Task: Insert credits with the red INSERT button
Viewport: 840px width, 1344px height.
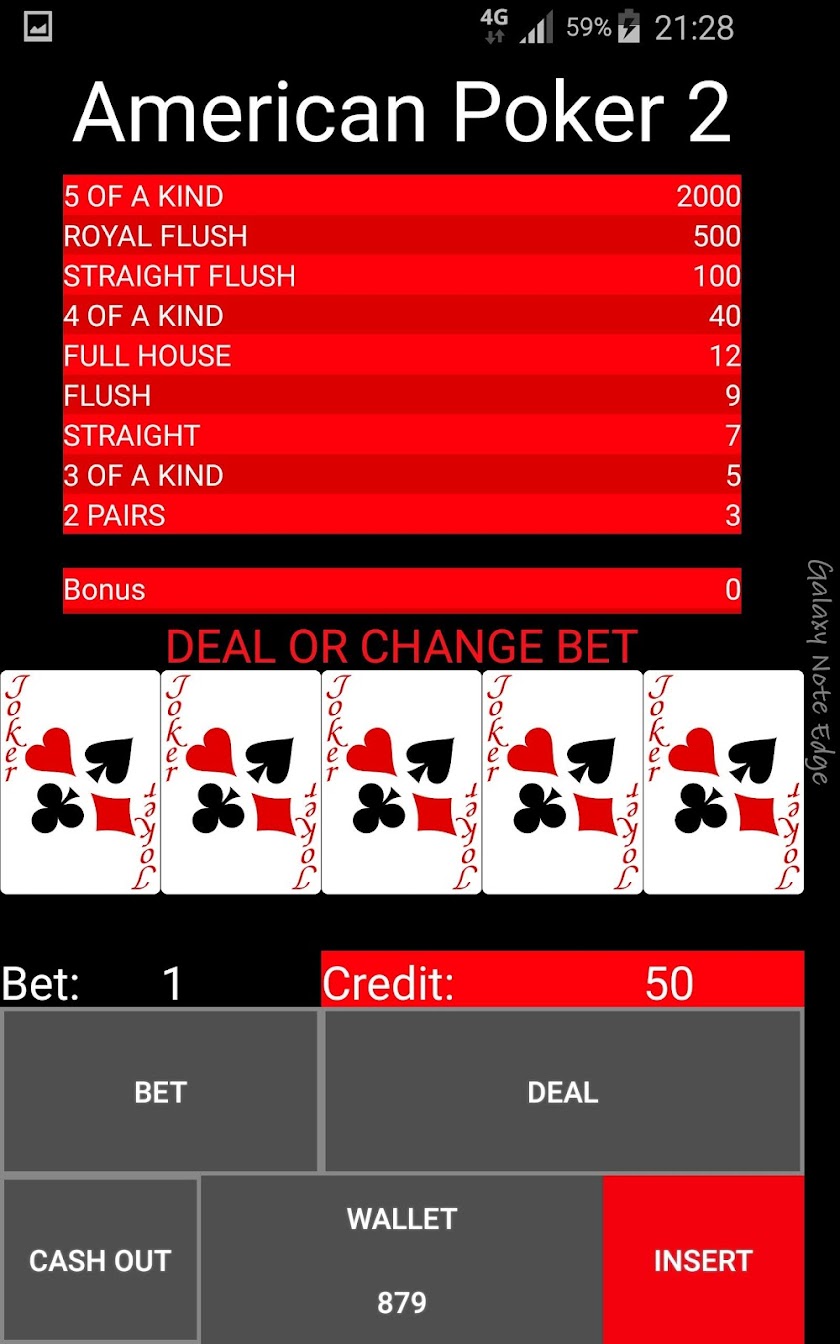Action: [x=703, y=1260]
